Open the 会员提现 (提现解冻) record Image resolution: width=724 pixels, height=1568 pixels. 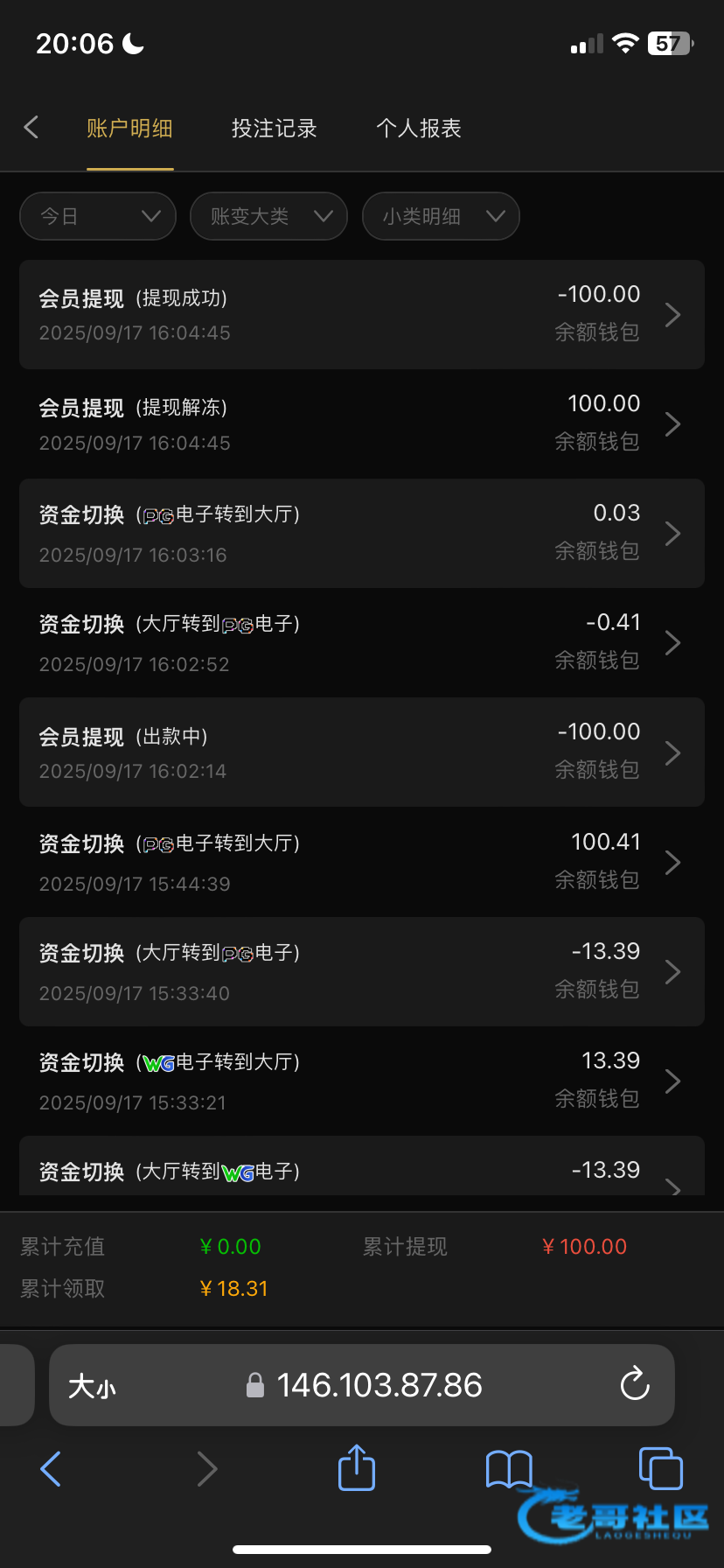[361, 424]
